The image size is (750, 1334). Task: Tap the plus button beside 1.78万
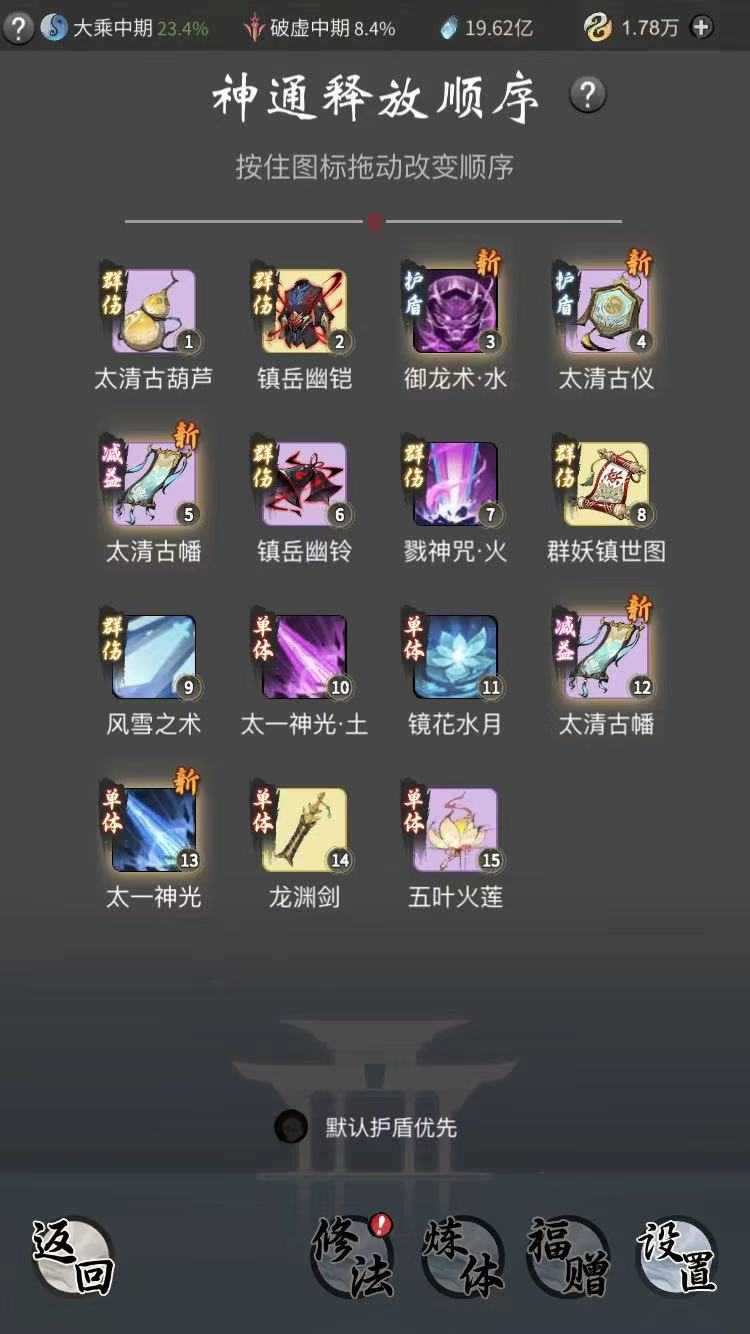(702, 27)
